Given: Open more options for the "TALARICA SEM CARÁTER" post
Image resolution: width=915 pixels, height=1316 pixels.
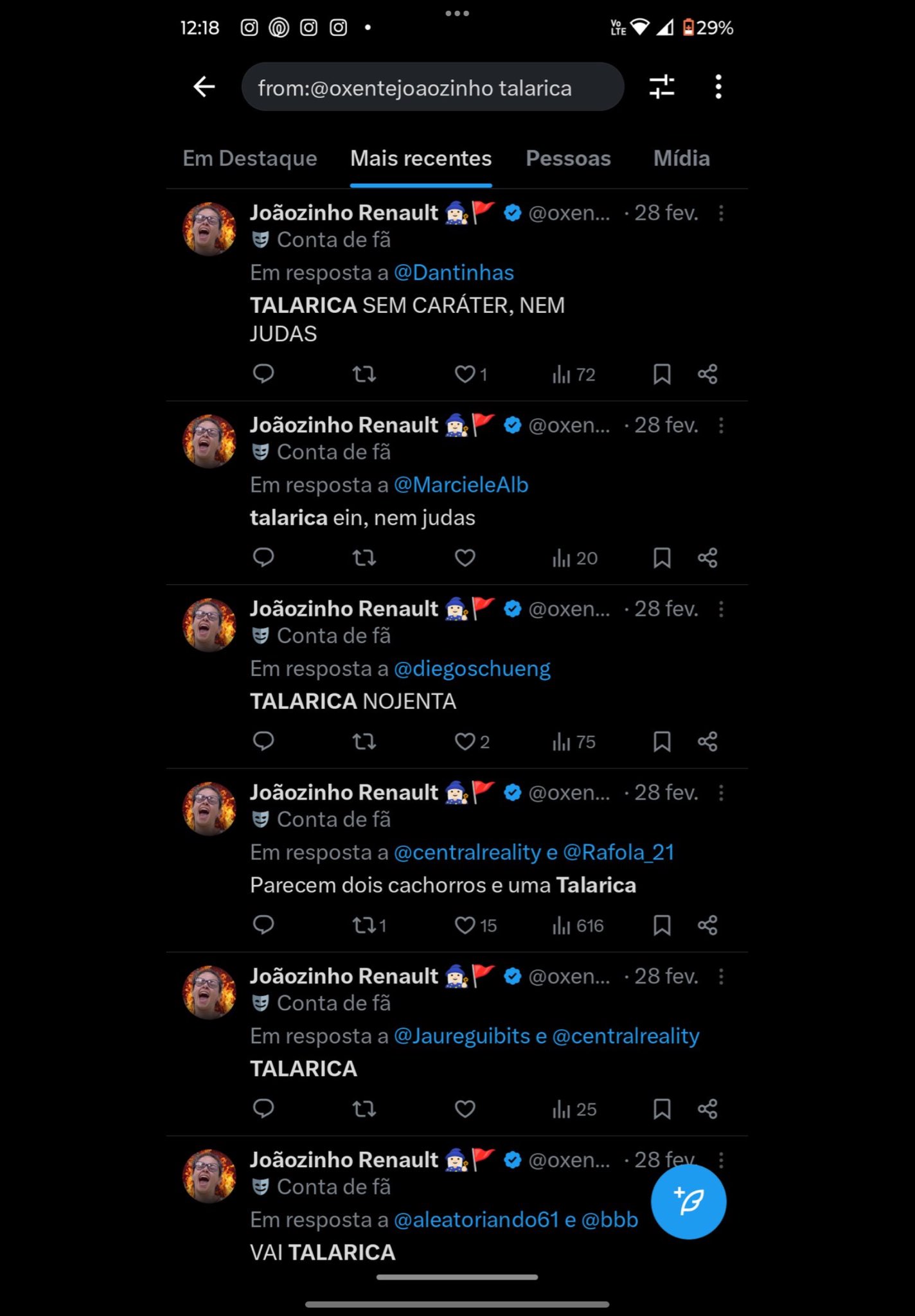Looking at the screenshot, I should tap(721, 213).
